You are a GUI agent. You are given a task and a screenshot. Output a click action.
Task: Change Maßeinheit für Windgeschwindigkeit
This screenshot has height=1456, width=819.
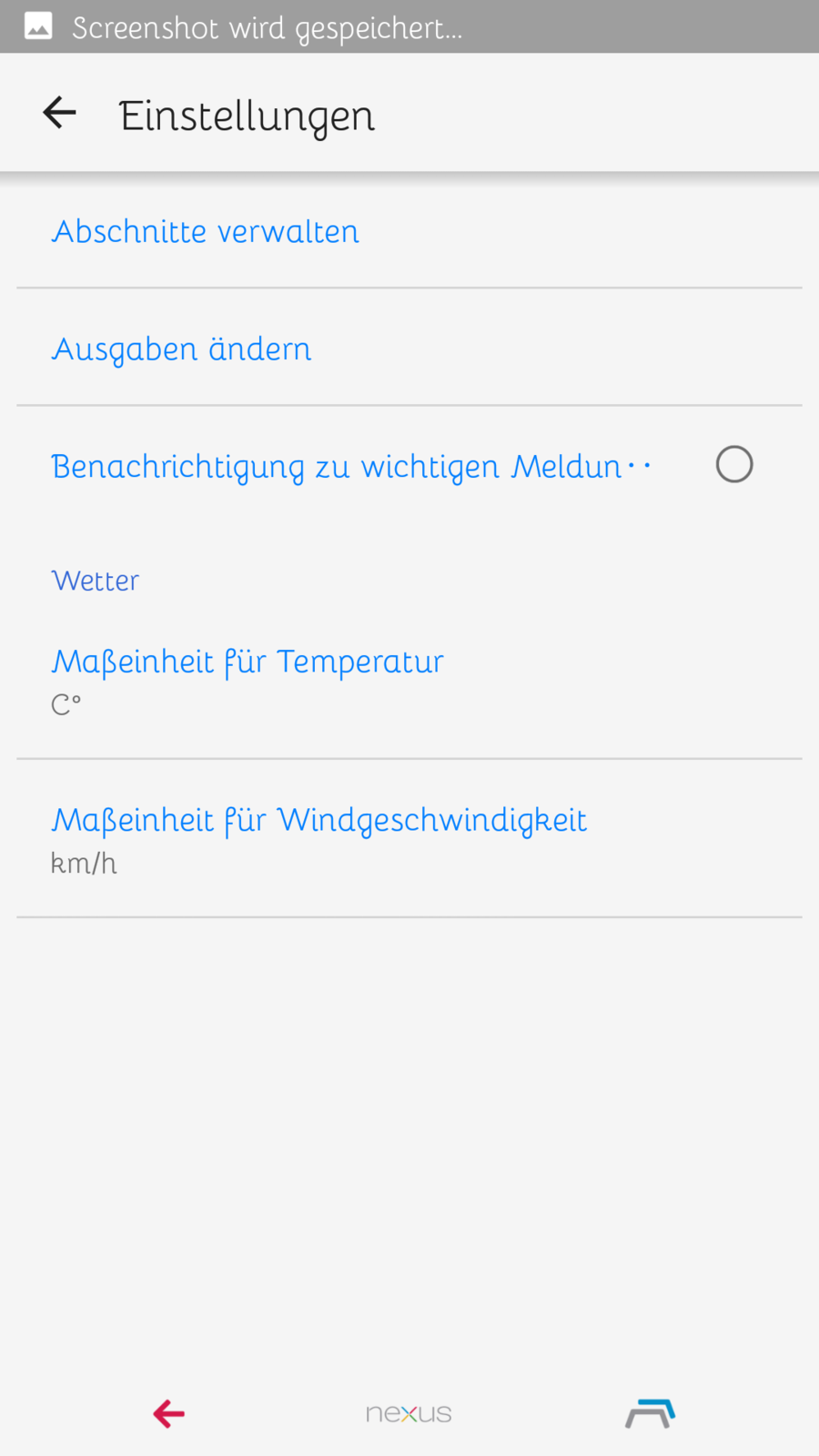point(318,837)
